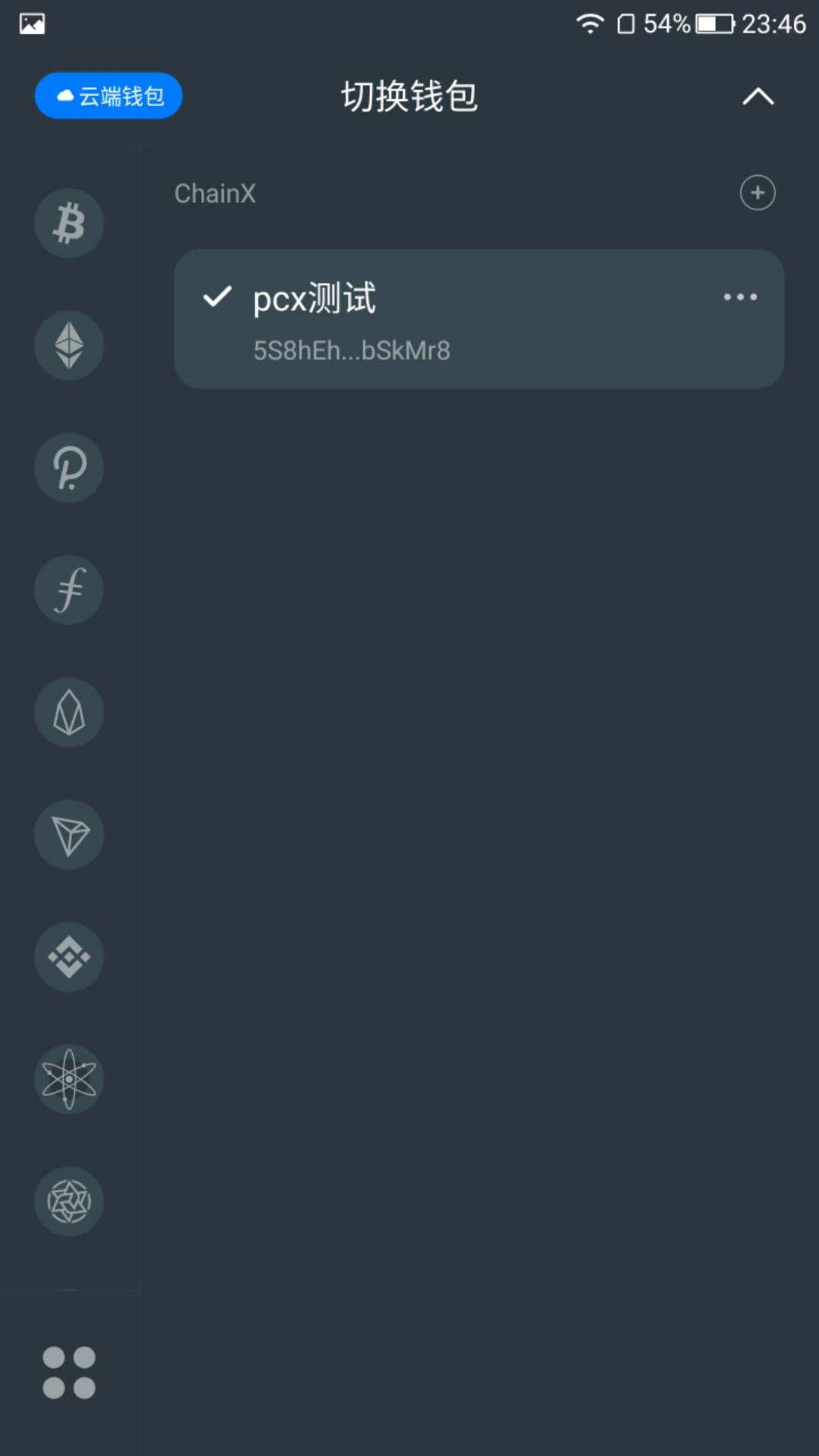
Task: Add a new ChainX wallet
Action: (757, 193)
